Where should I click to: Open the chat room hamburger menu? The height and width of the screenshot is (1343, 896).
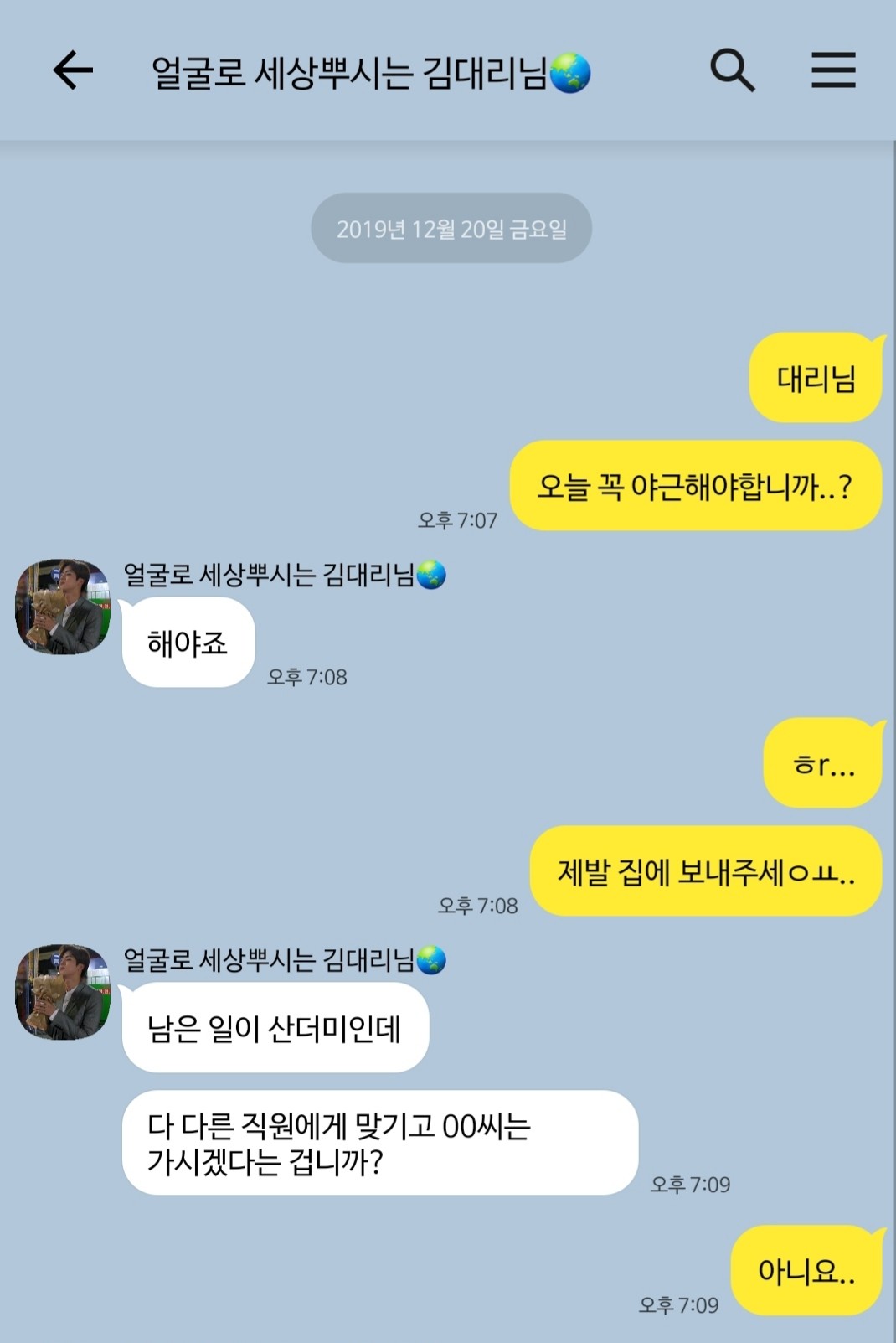pyautogui.click(x=833, y=70)
